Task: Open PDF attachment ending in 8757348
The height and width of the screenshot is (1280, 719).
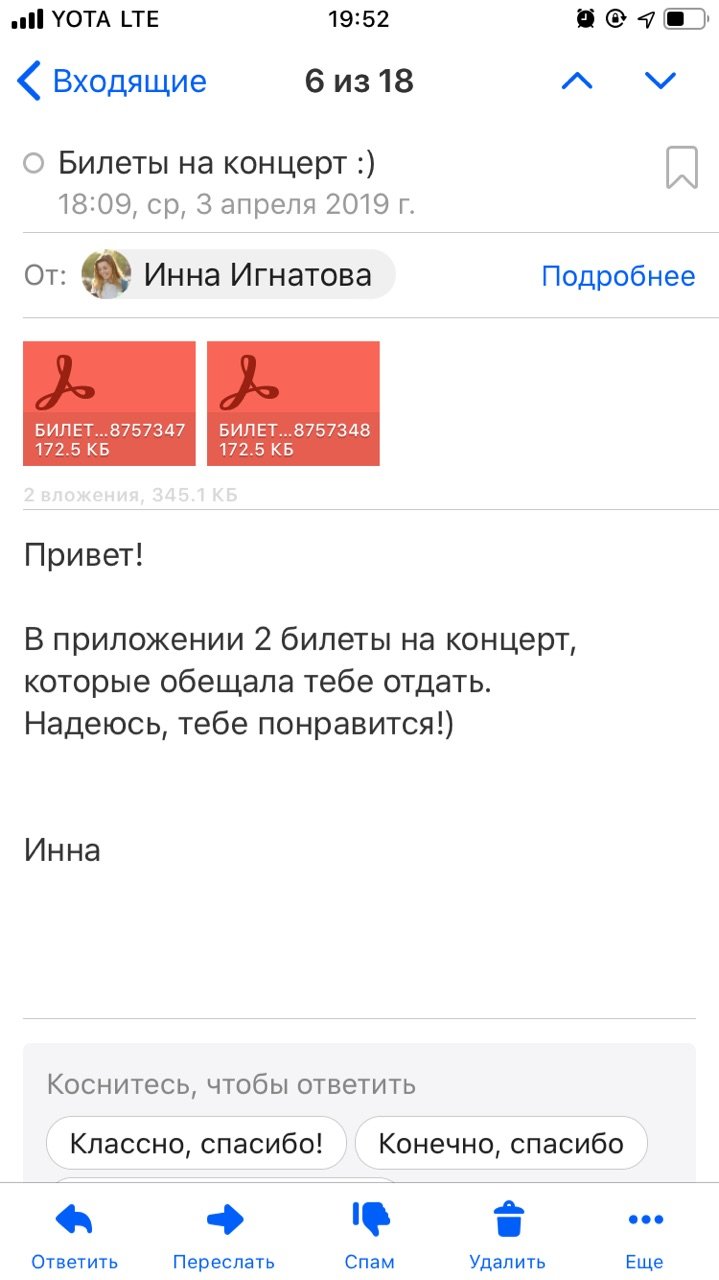Action: click(293, 403)
